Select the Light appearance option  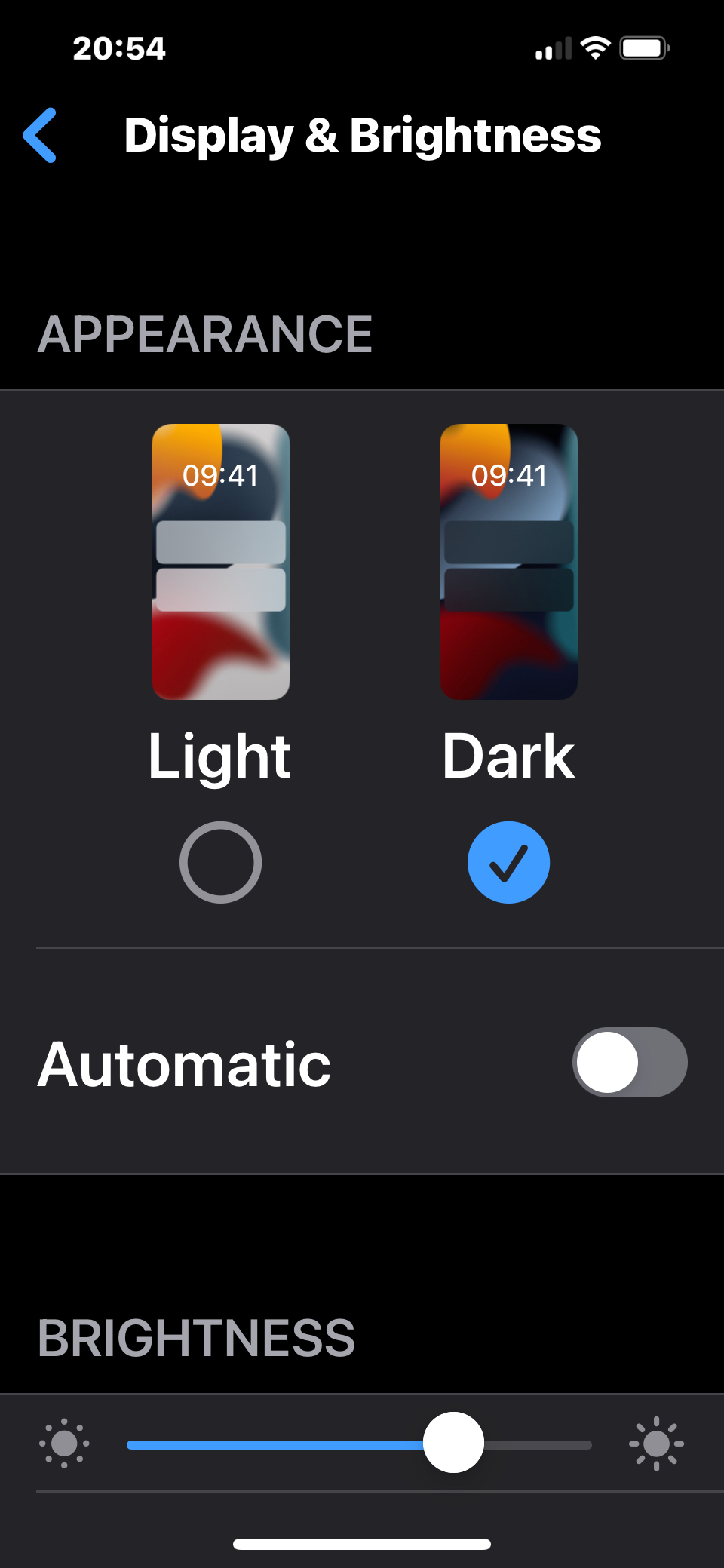219,862
